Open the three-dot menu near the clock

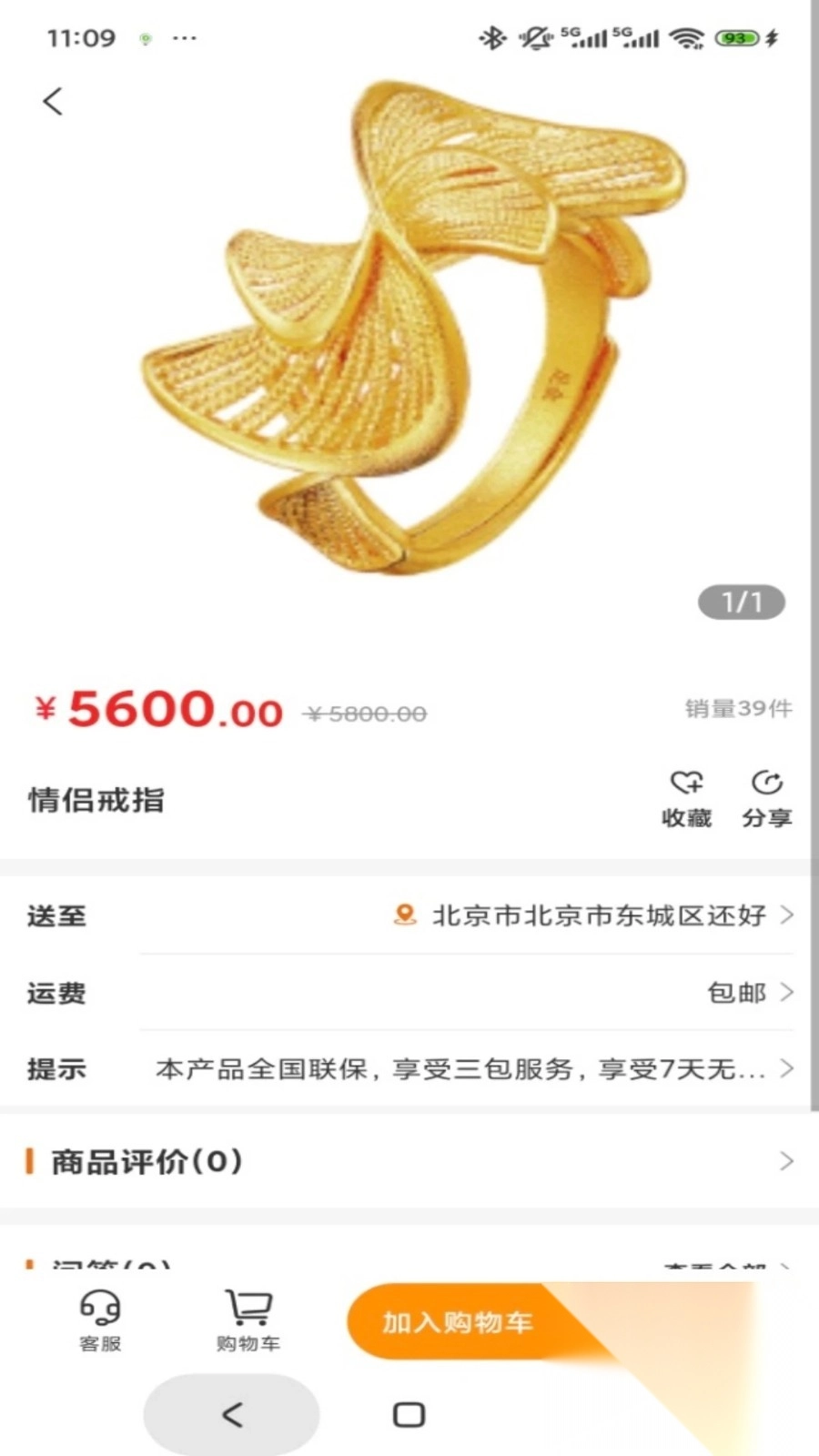click(185, 38)
